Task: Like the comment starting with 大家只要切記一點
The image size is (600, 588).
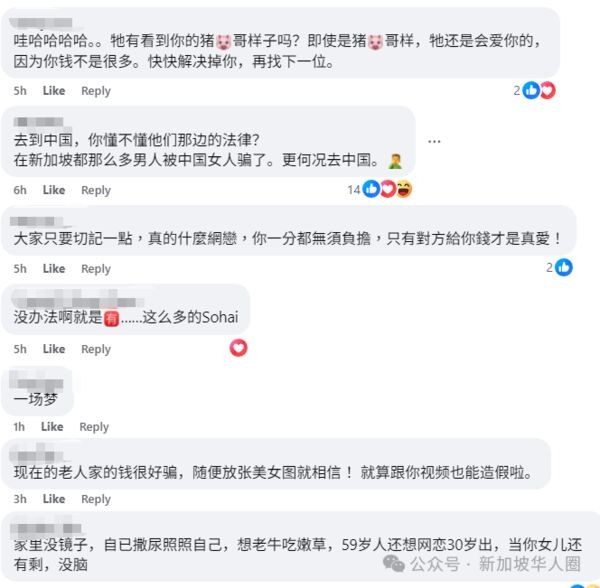Action: [53, 269]
